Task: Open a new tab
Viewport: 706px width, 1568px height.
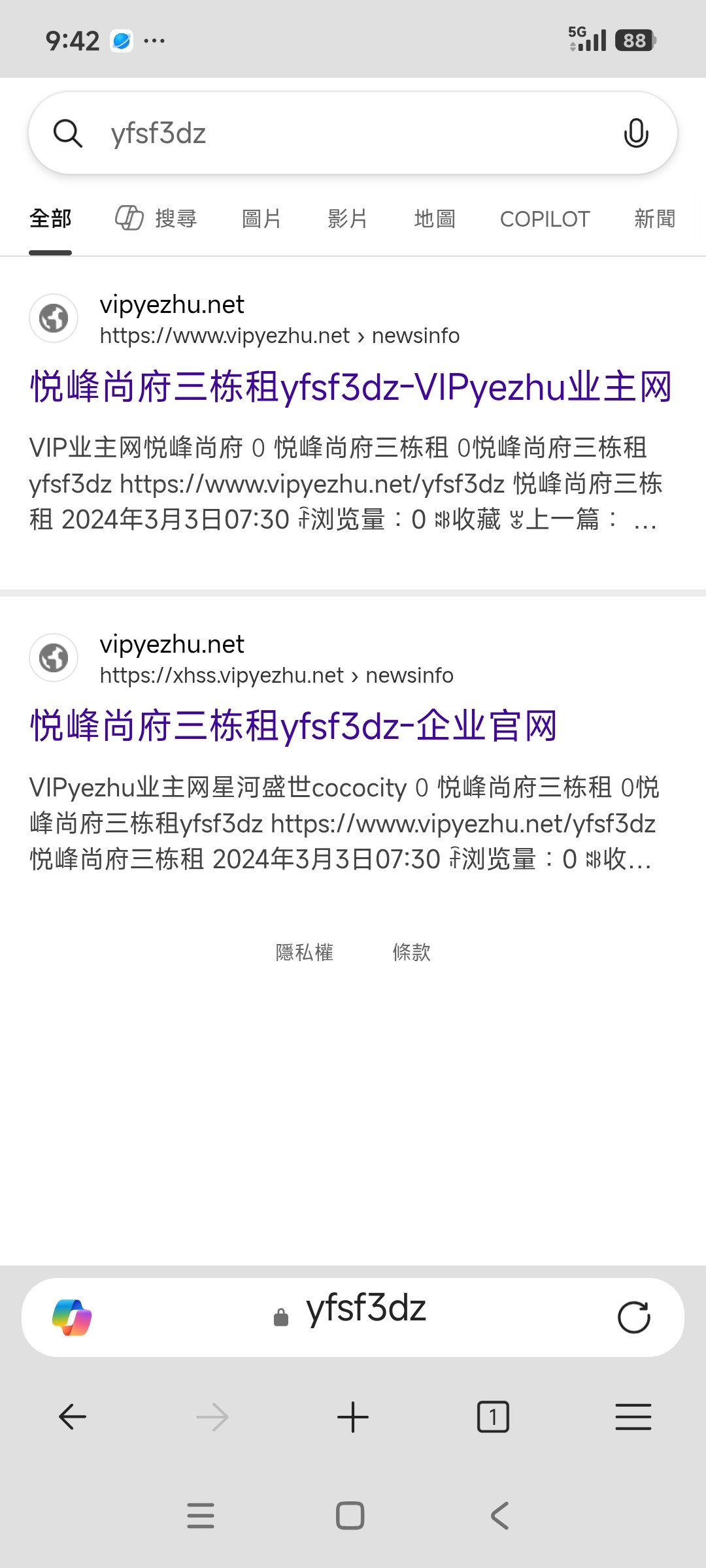Action: (353, 1417)
